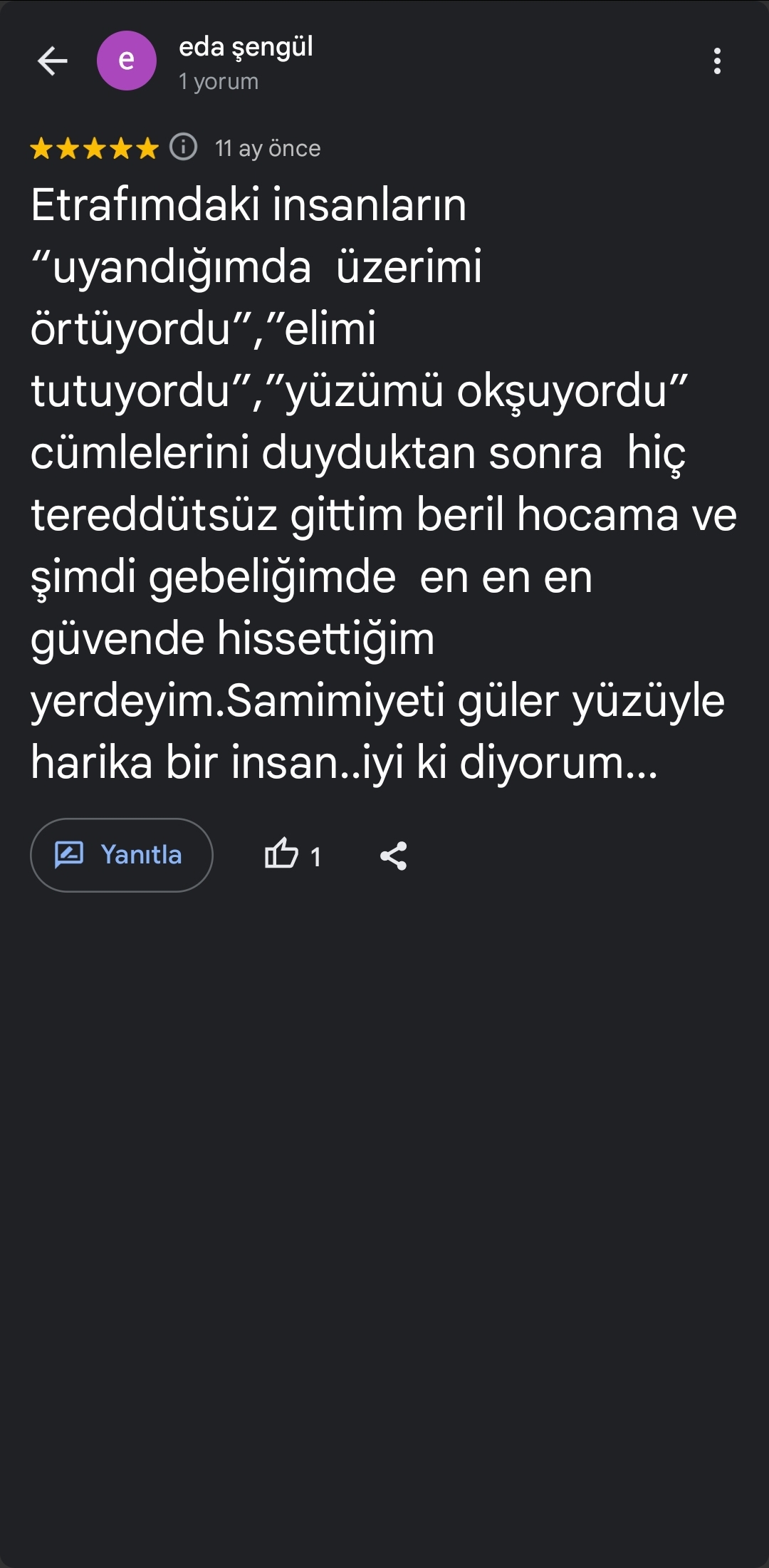Go back with the arrow icon

tap(52, 61)
